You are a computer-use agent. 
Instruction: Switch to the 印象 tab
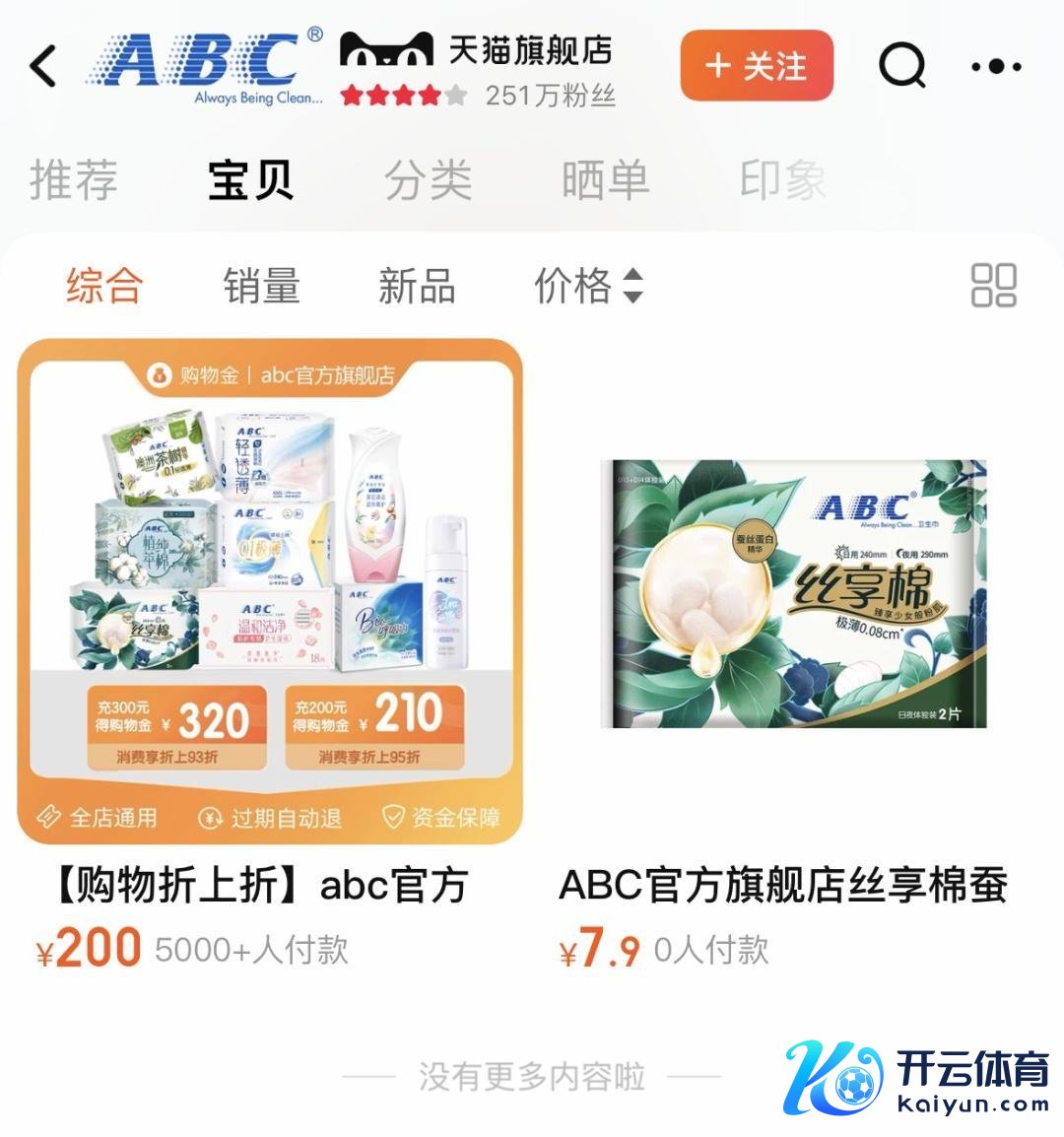tap(783, 180)
